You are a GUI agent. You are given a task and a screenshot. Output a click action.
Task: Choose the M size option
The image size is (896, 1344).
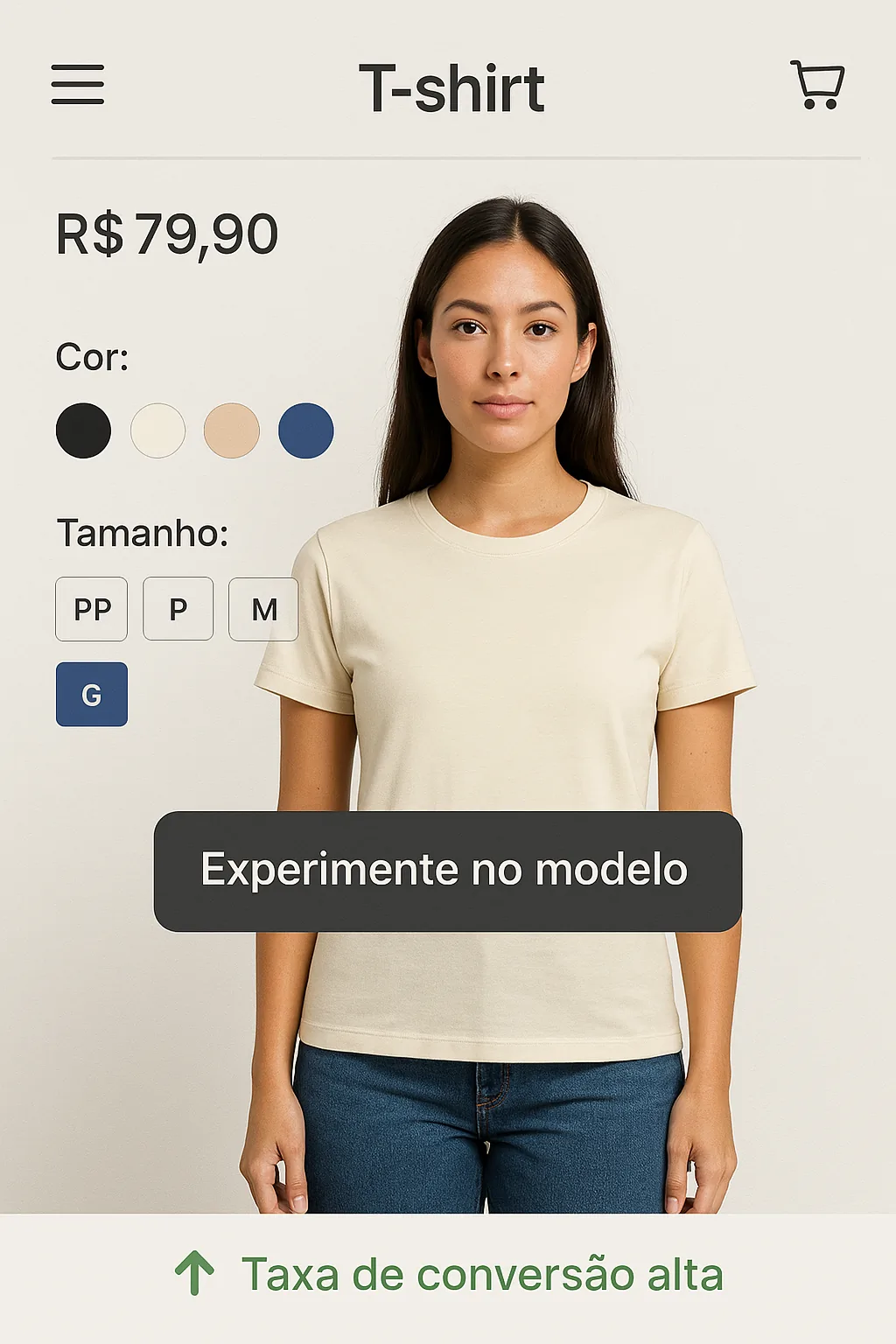coord(263,609)
